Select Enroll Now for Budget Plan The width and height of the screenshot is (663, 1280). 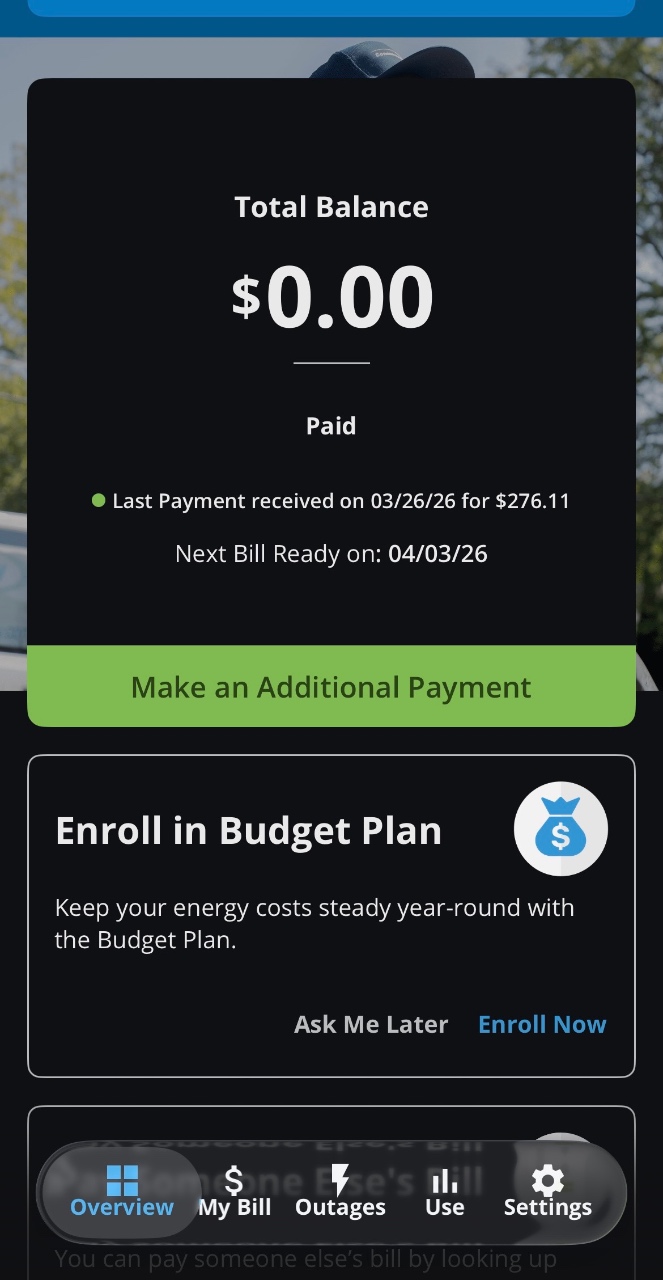pyautogui.click(x=542, y=1024)
